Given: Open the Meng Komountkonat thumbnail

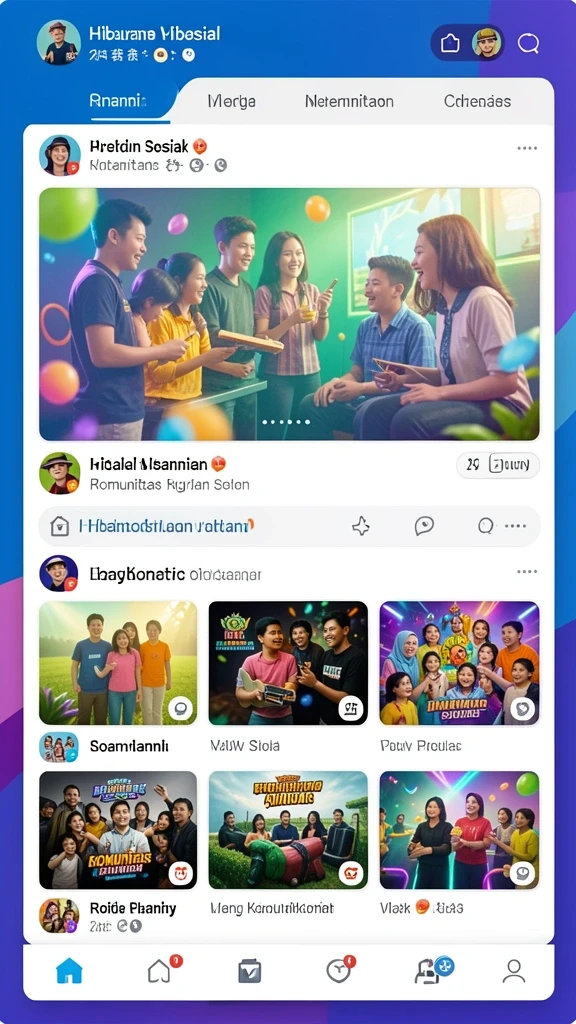Looking at the screenshot, I should 288,830.
